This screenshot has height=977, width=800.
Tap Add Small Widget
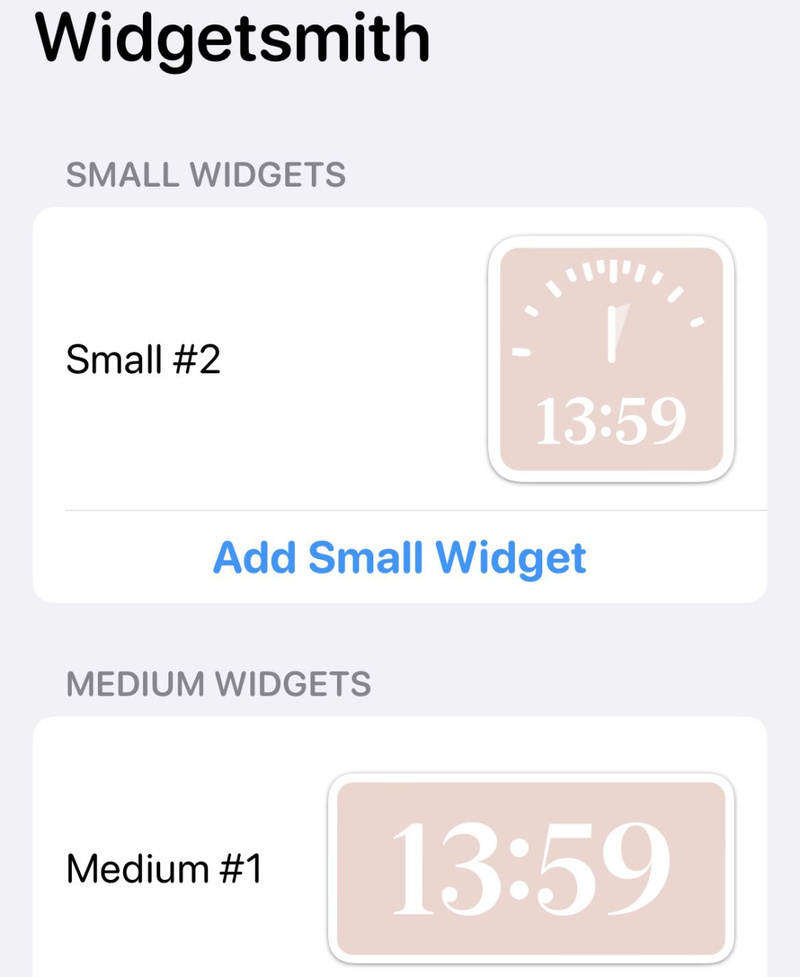coord(400,557)
